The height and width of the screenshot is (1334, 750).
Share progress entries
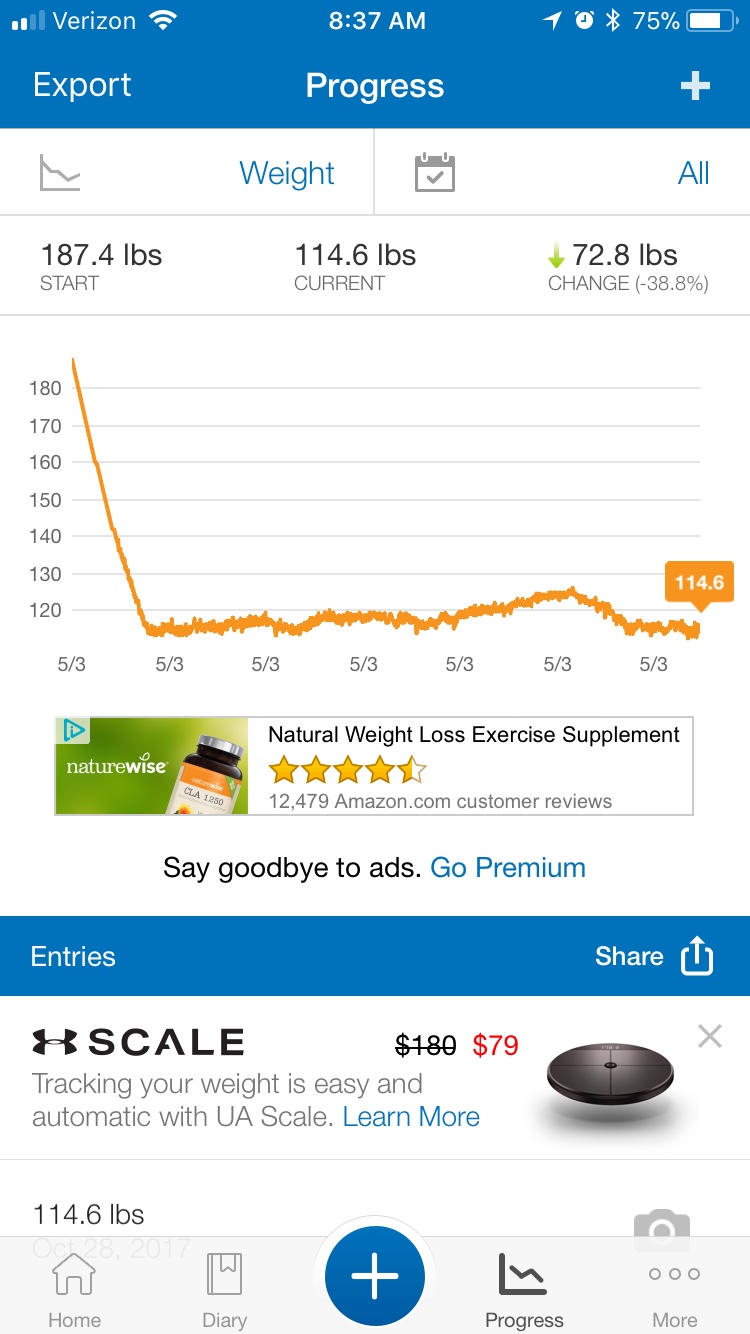(654, 956)
